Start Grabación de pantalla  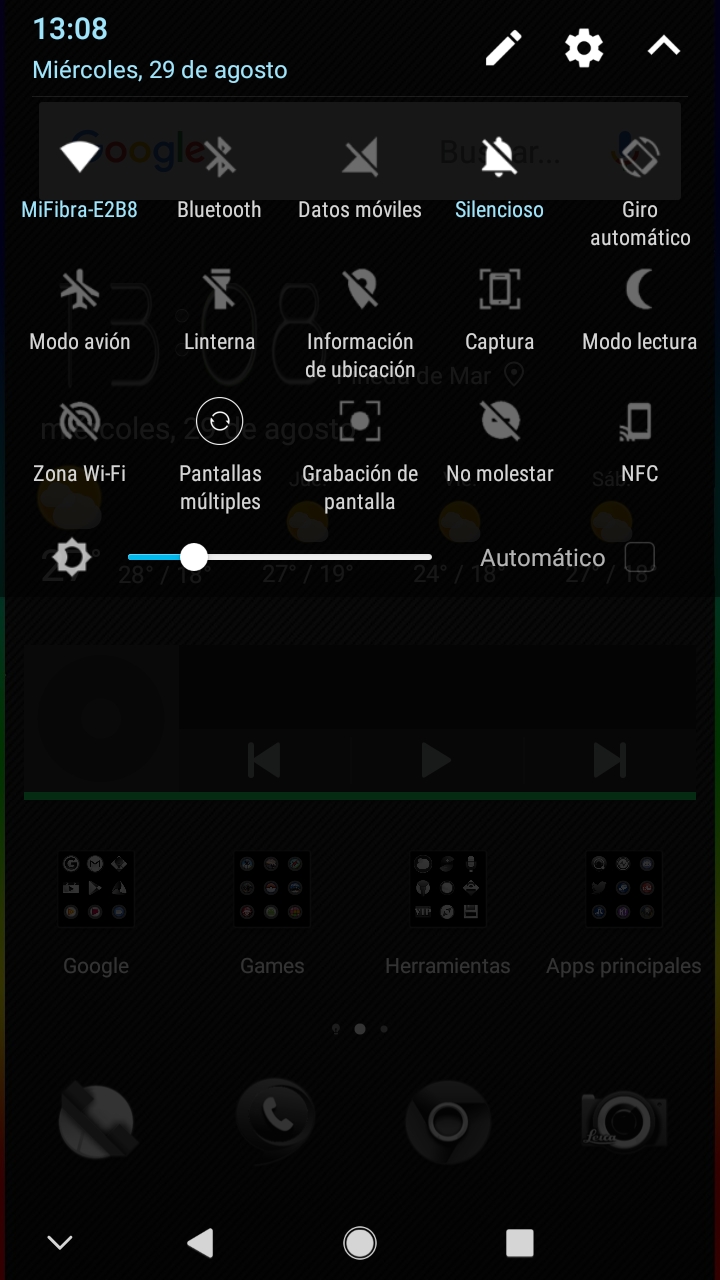[360, 422]
